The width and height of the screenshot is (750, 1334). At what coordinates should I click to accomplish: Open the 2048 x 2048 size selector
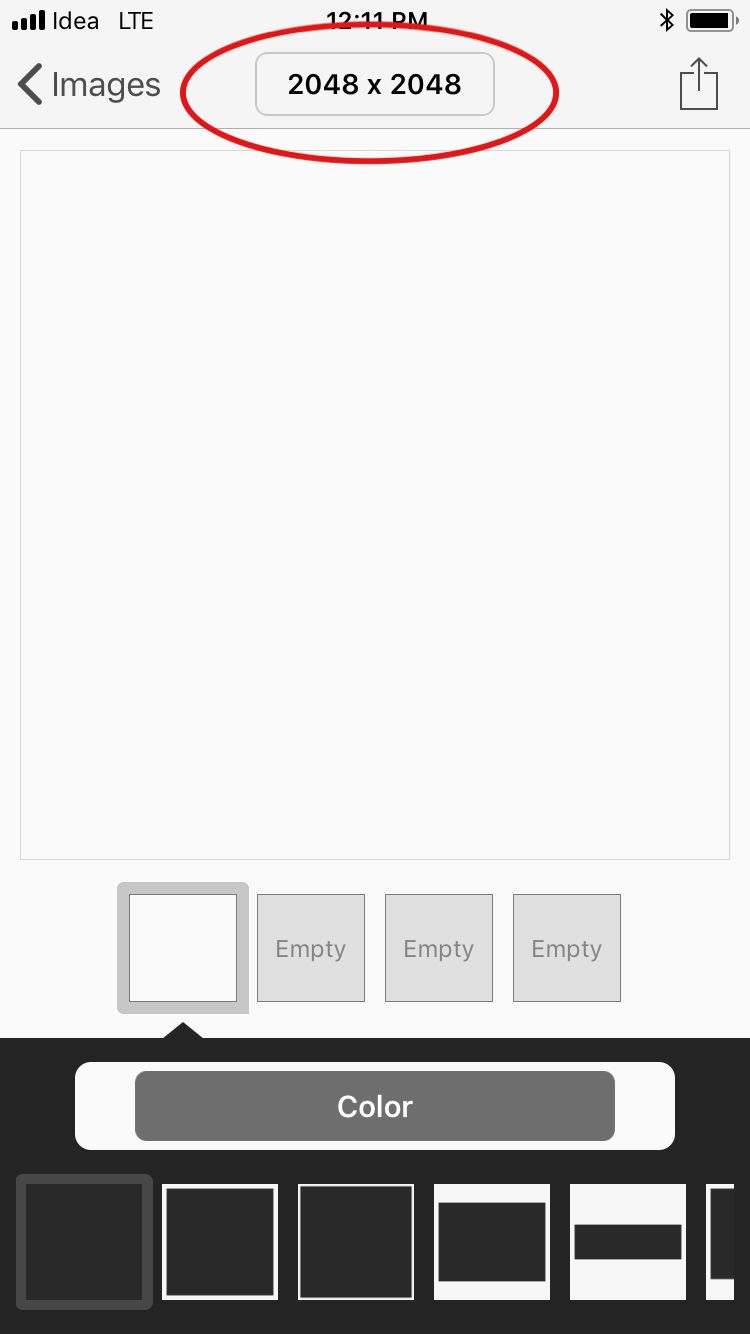(375, 85)
